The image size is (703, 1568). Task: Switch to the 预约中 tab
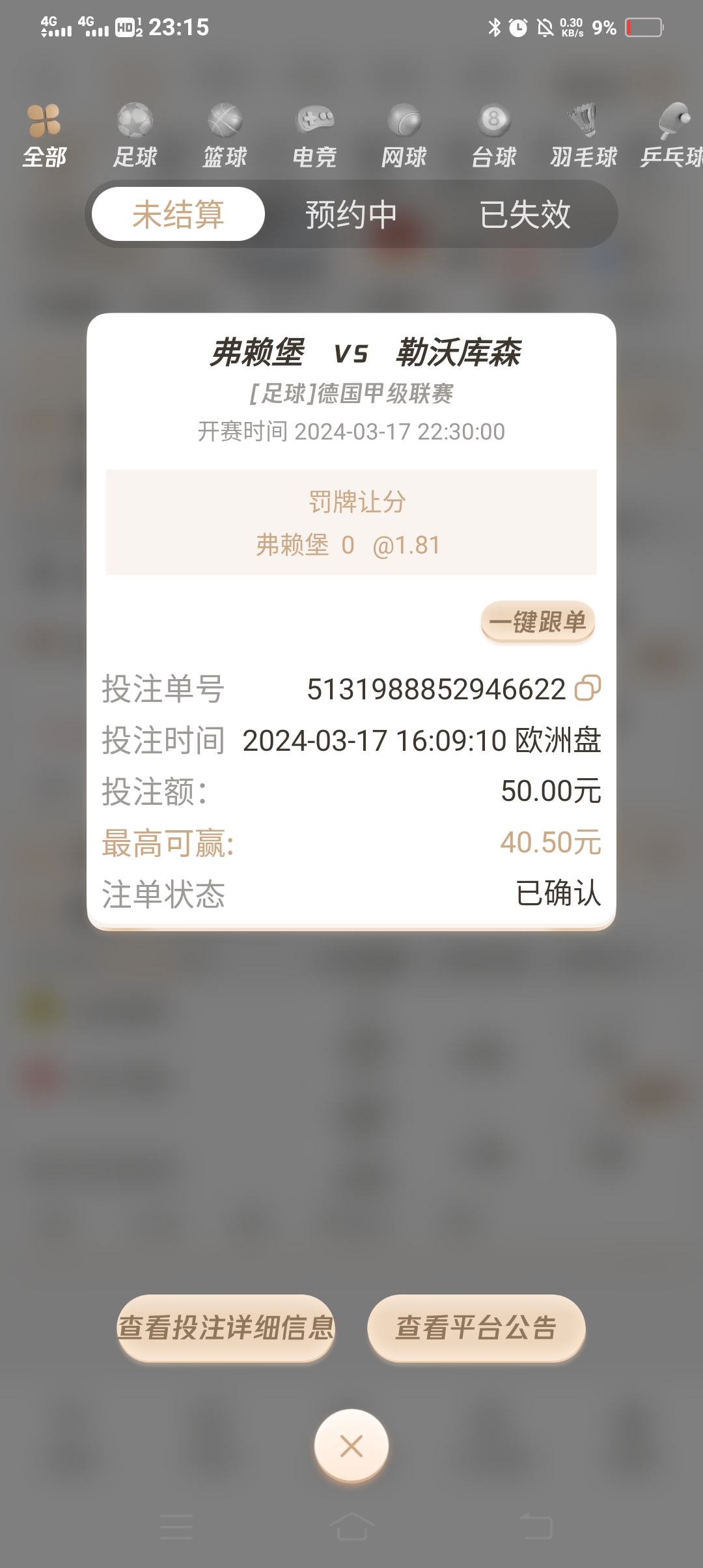351,214
